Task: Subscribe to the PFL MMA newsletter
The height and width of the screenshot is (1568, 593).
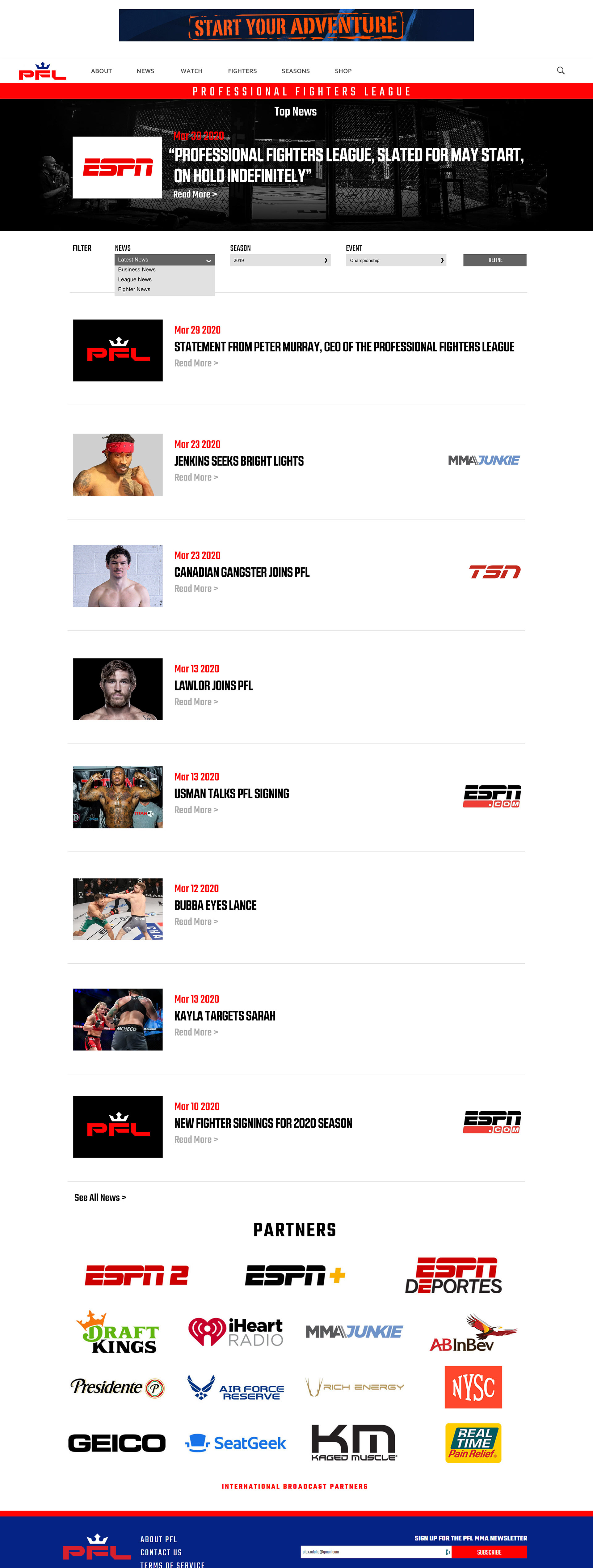Action: click(x=489, y=1552)
